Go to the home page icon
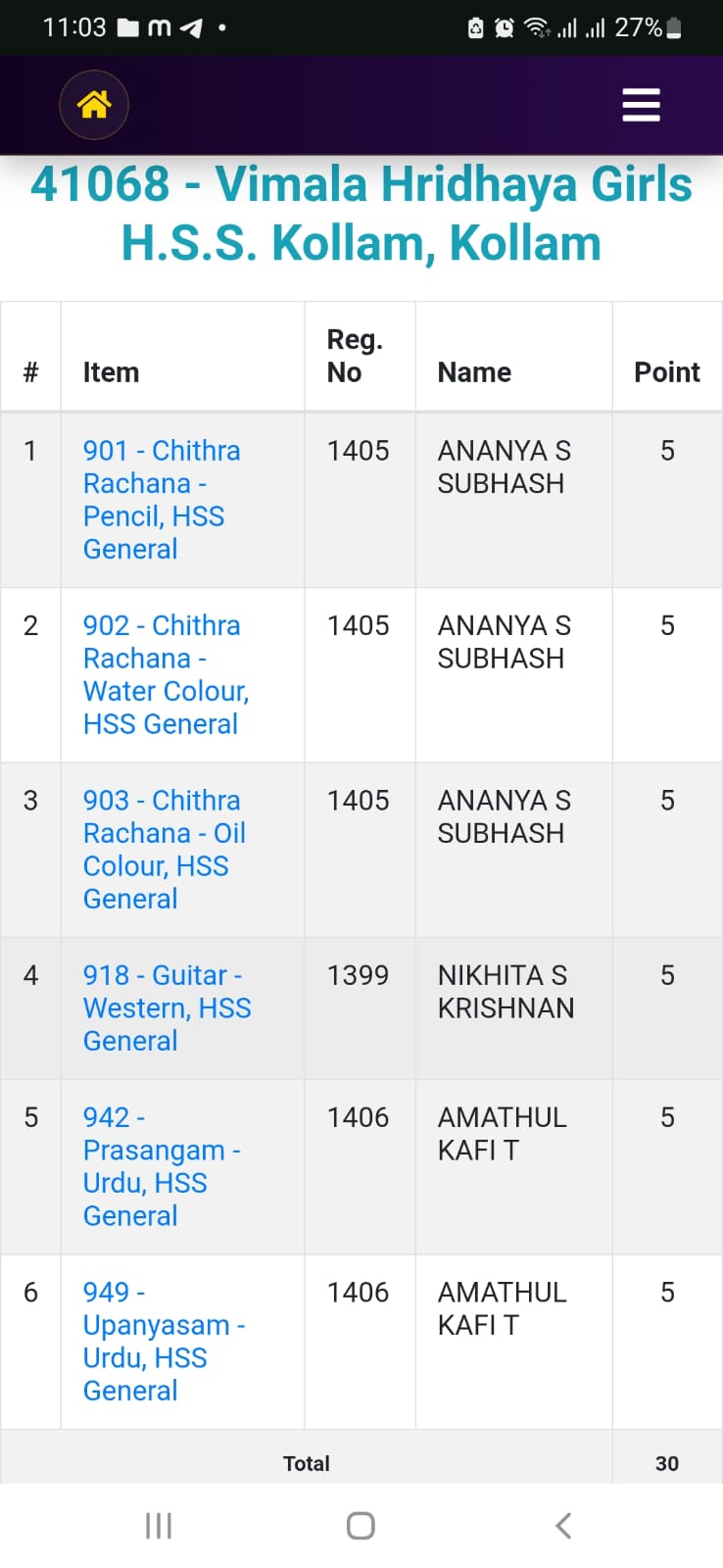Screen dimensions: 723x1568 click(x=94, y=105)
